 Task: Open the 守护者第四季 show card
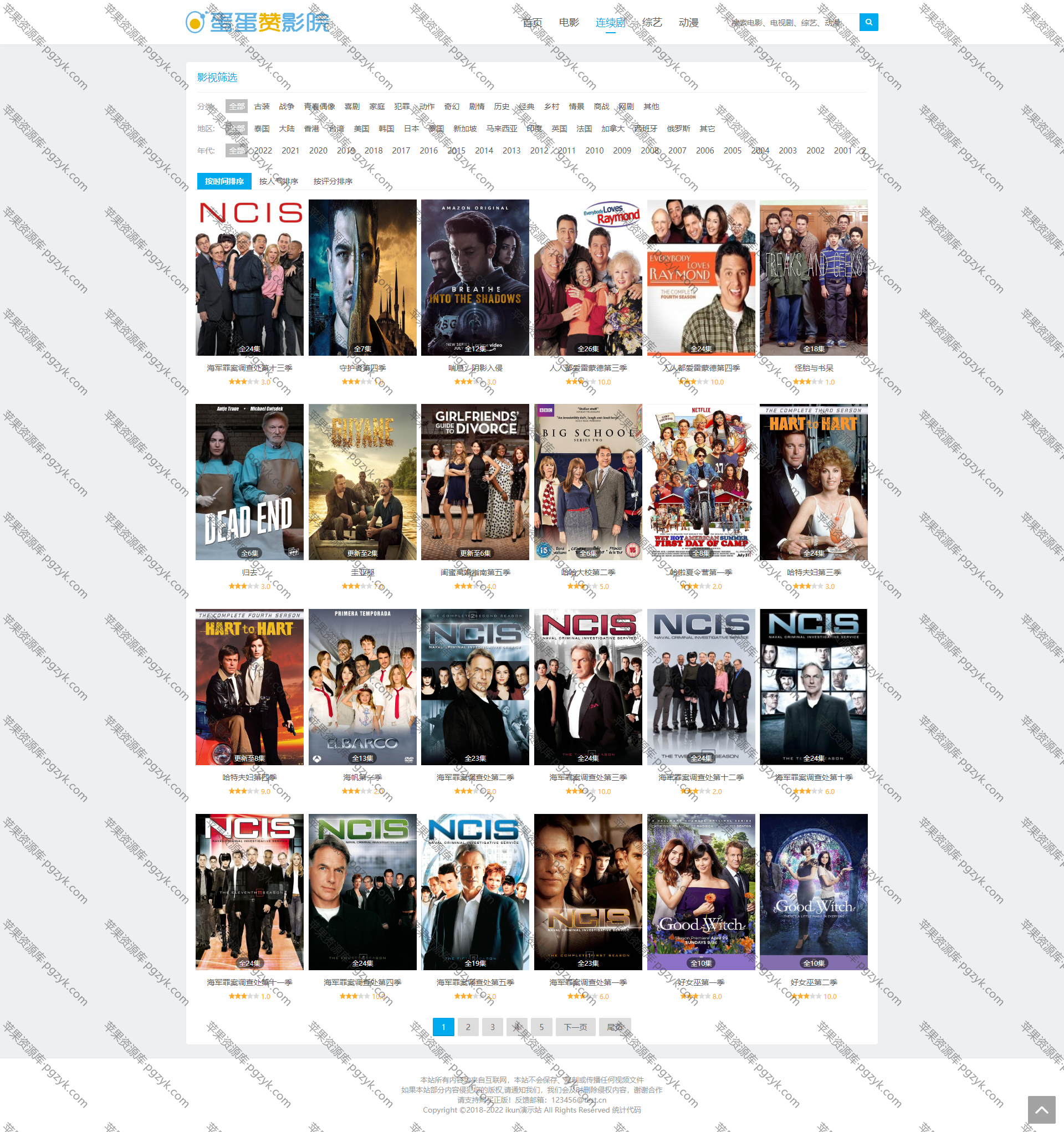(x=362, y=277)
